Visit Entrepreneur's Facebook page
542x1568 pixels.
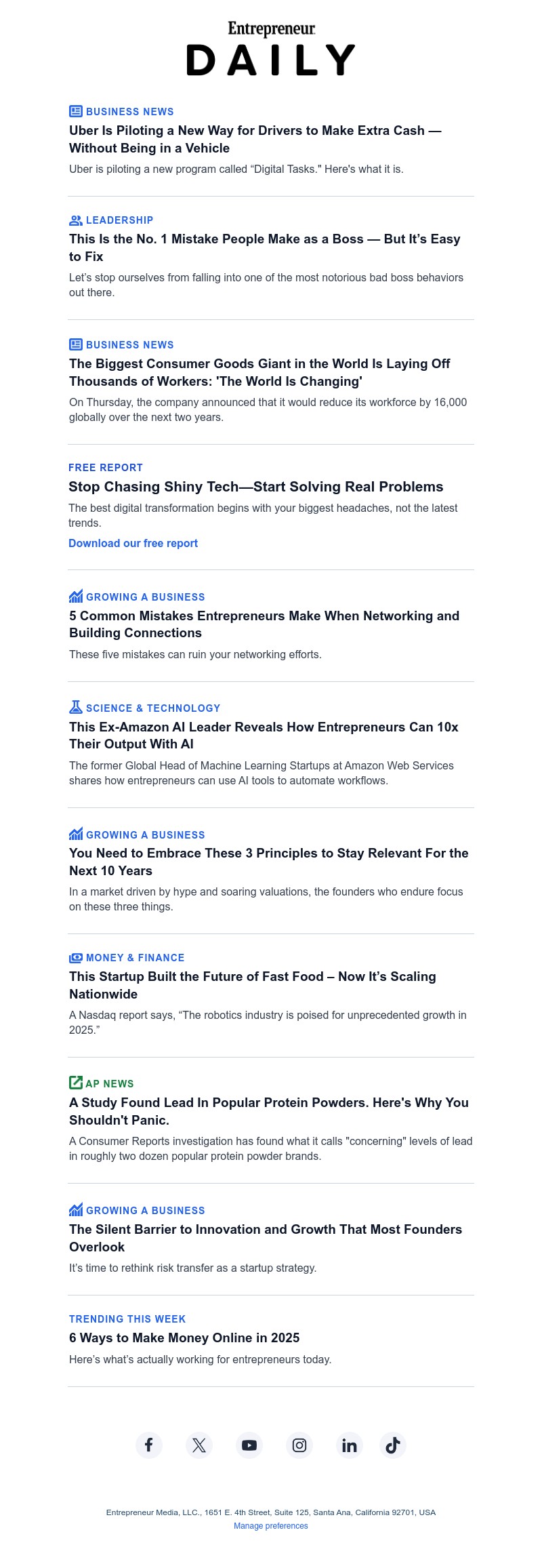149,1445
